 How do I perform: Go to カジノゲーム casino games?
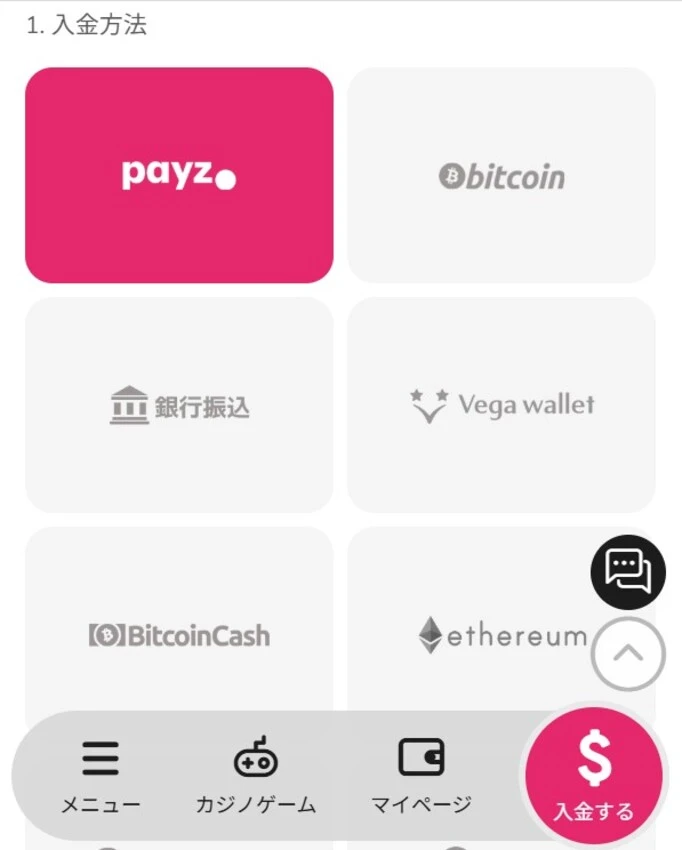[x=255, y=777]
